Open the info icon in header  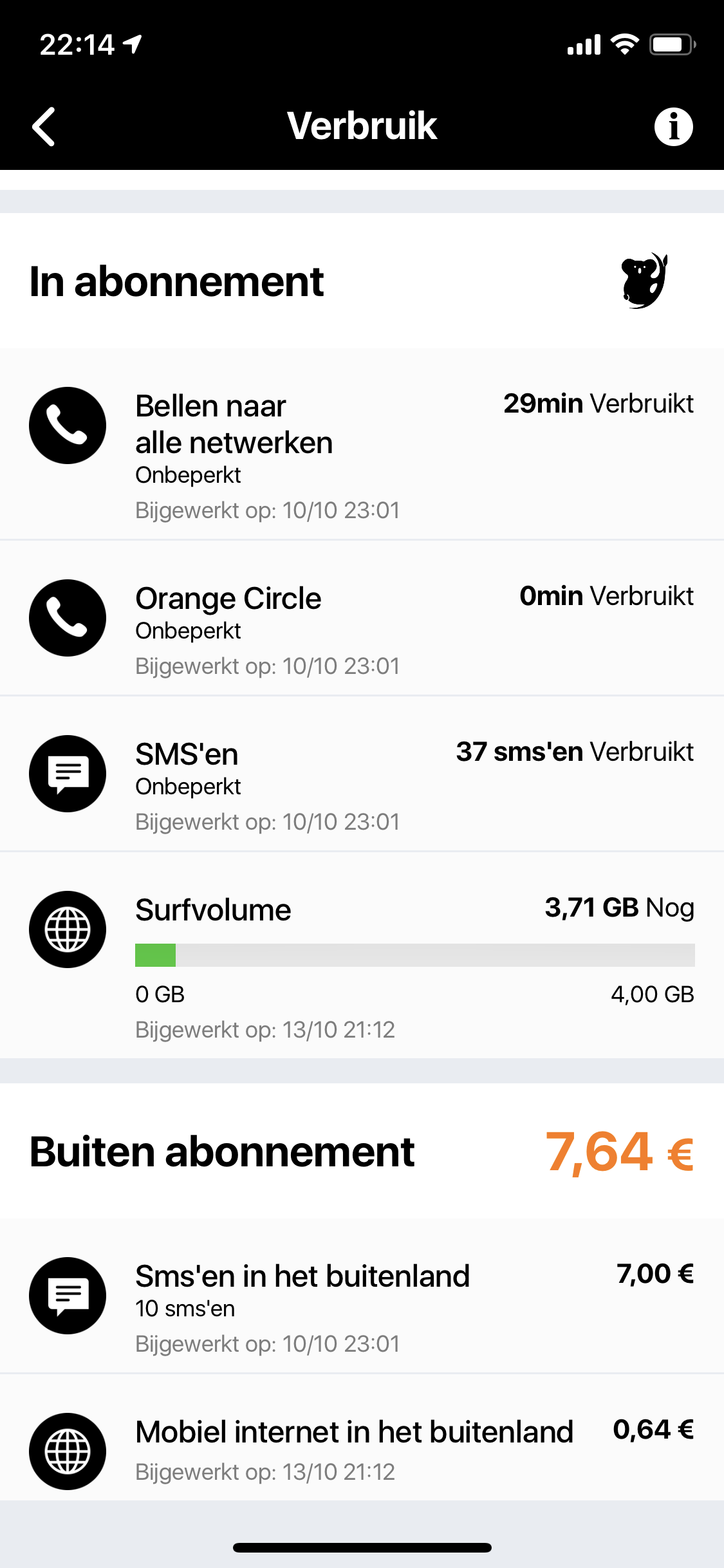coord(673,126)
